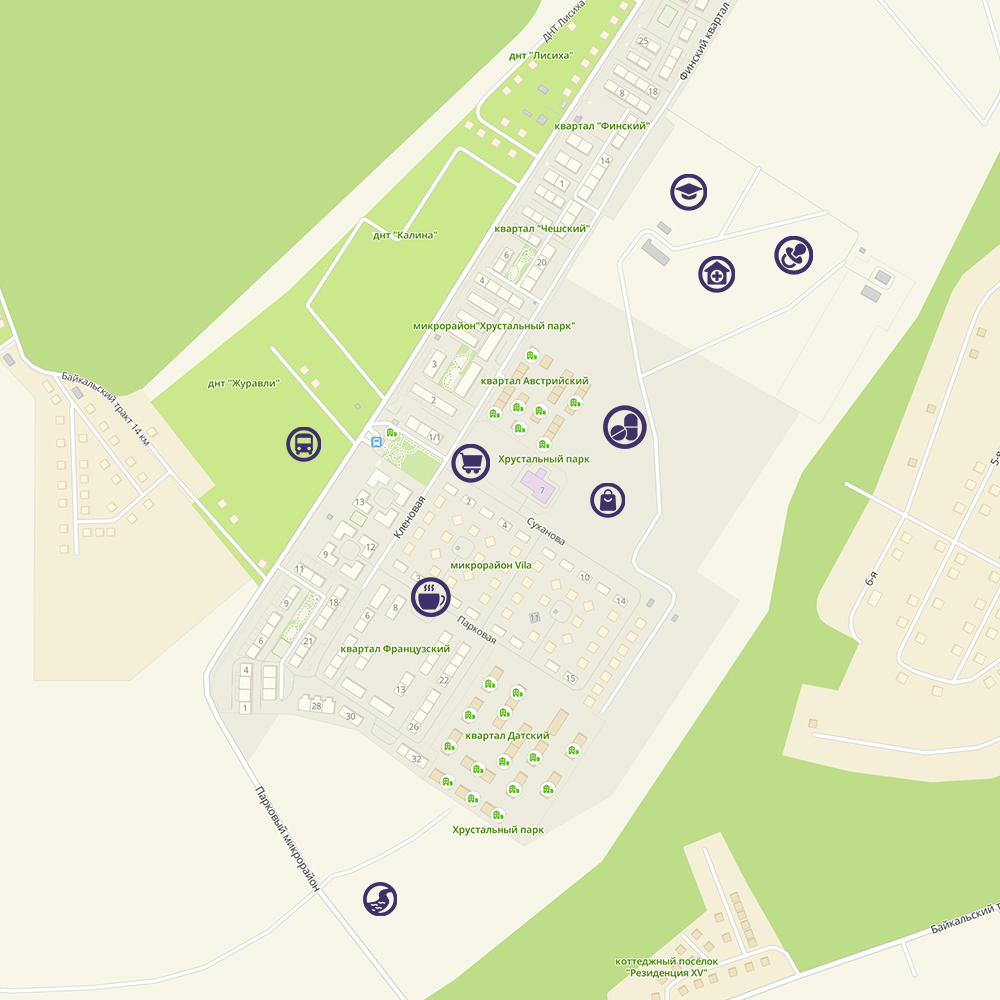
Task: Tap the swan pond marker
Action: pyautogui.click(x=380, y=898)
